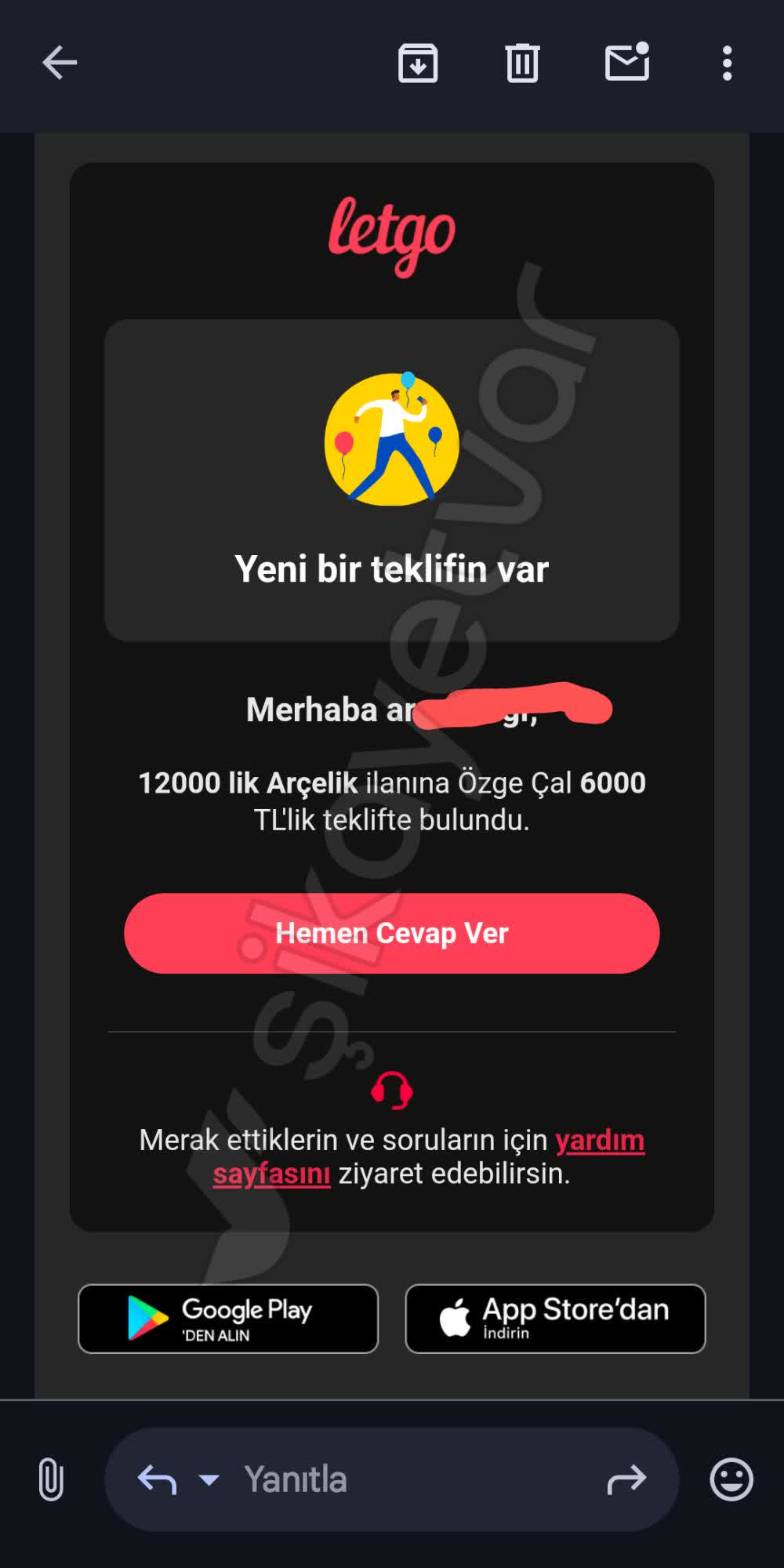The height and width of the screenshot is (1568, 784).
Task: Click the headphone support icon
Action: 392,1088
